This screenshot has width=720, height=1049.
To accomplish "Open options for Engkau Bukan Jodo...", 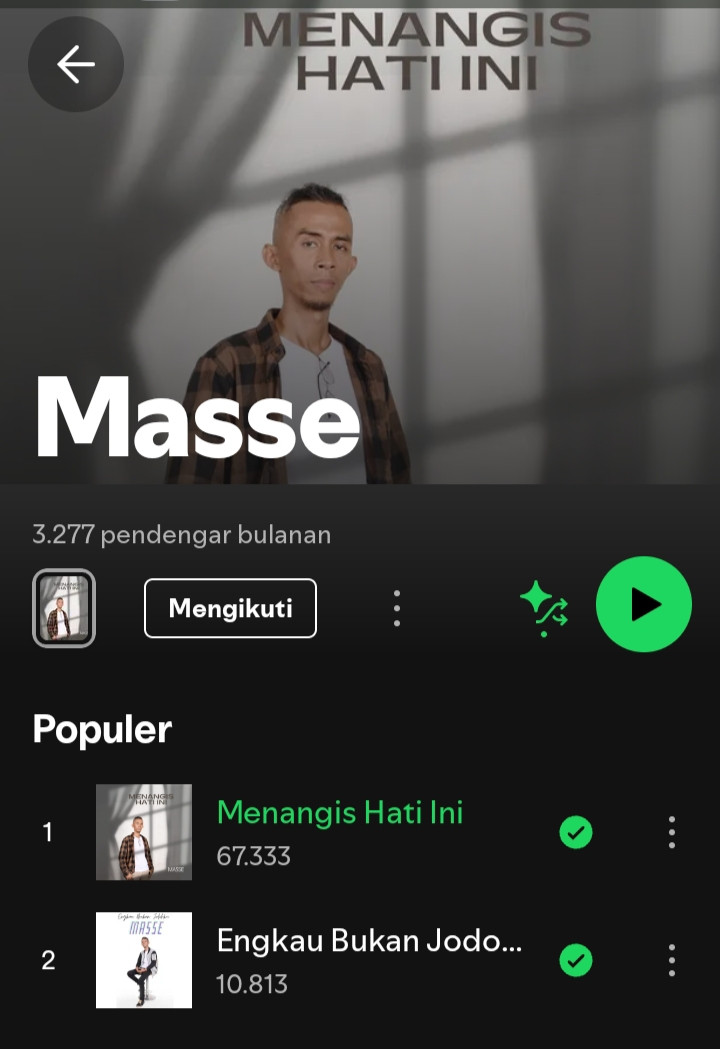I will coord(671,960).
